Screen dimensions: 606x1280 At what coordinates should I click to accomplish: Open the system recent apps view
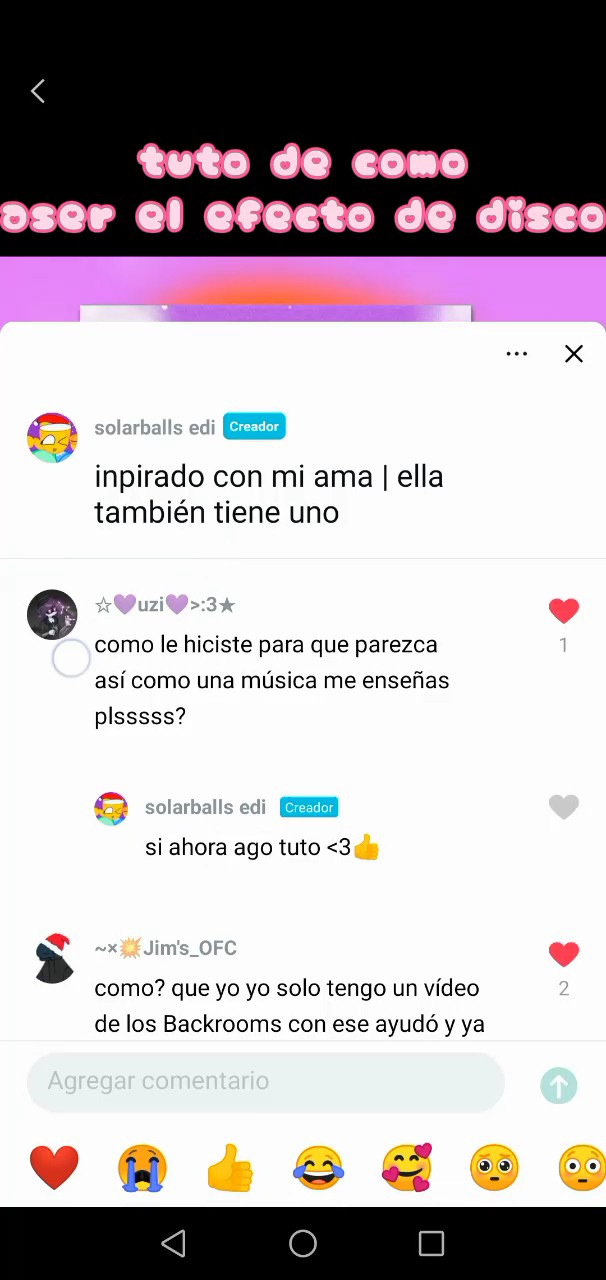pyautogui.click(x=431, y=1243)
